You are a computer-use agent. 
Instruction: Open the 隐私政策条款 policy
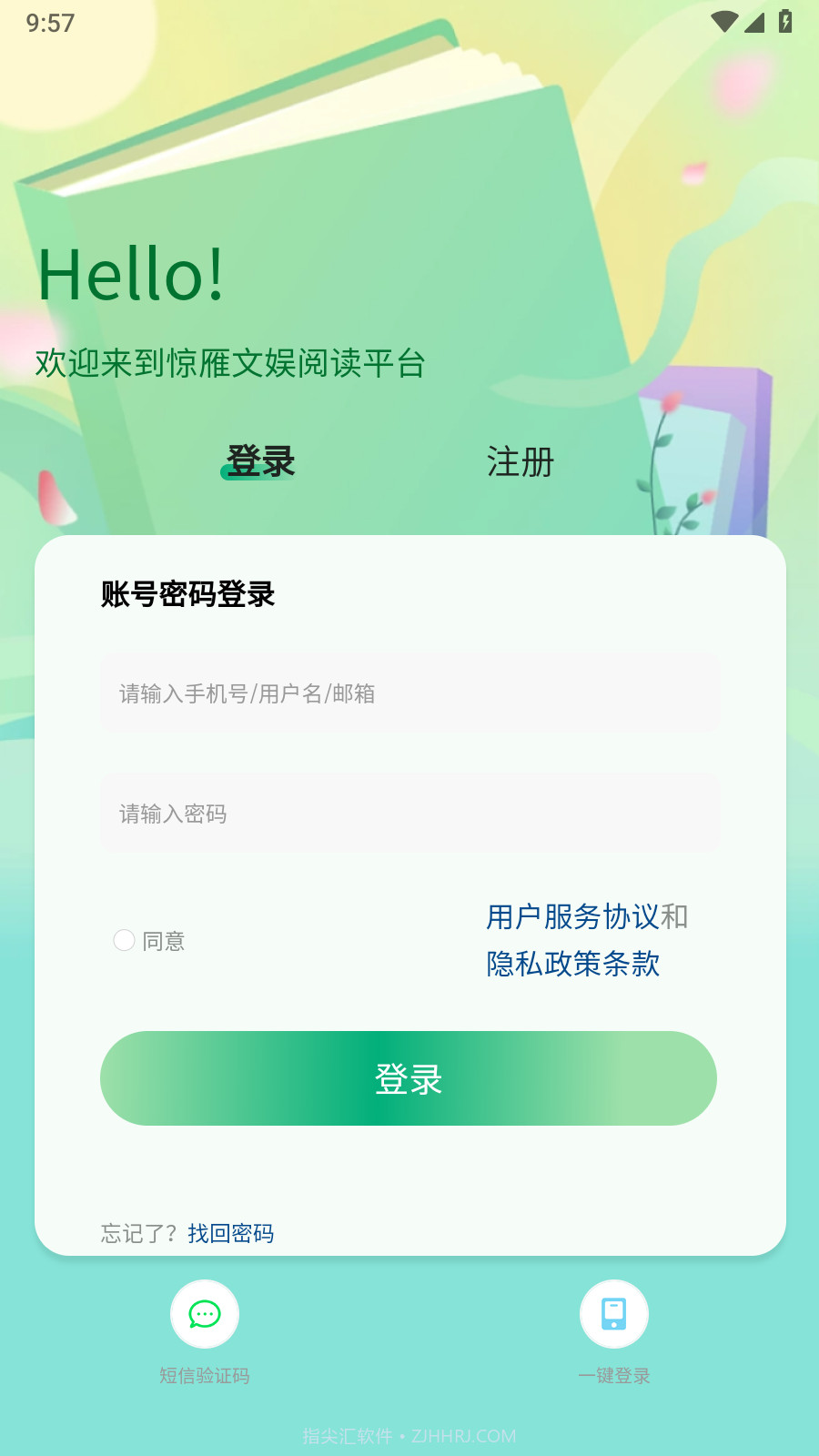573,965
